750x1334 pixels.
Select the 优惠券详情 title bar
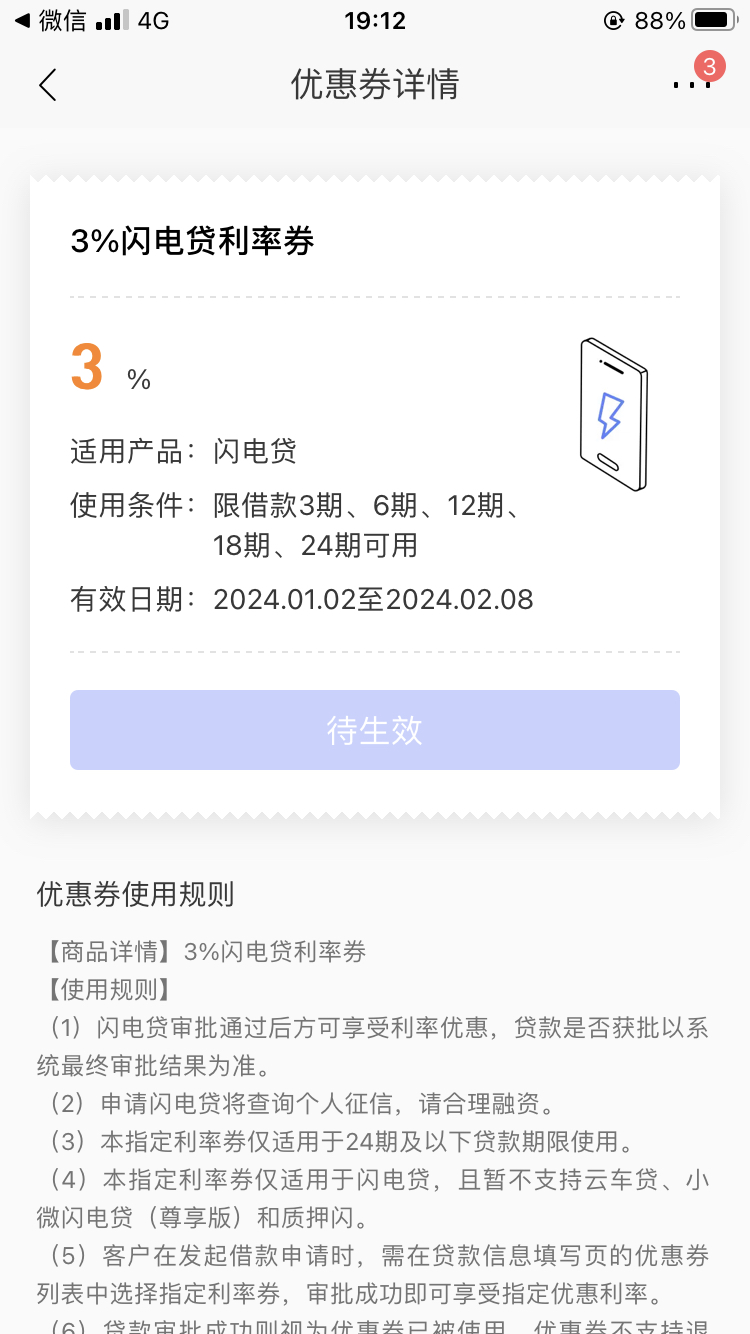pos(375,85)
